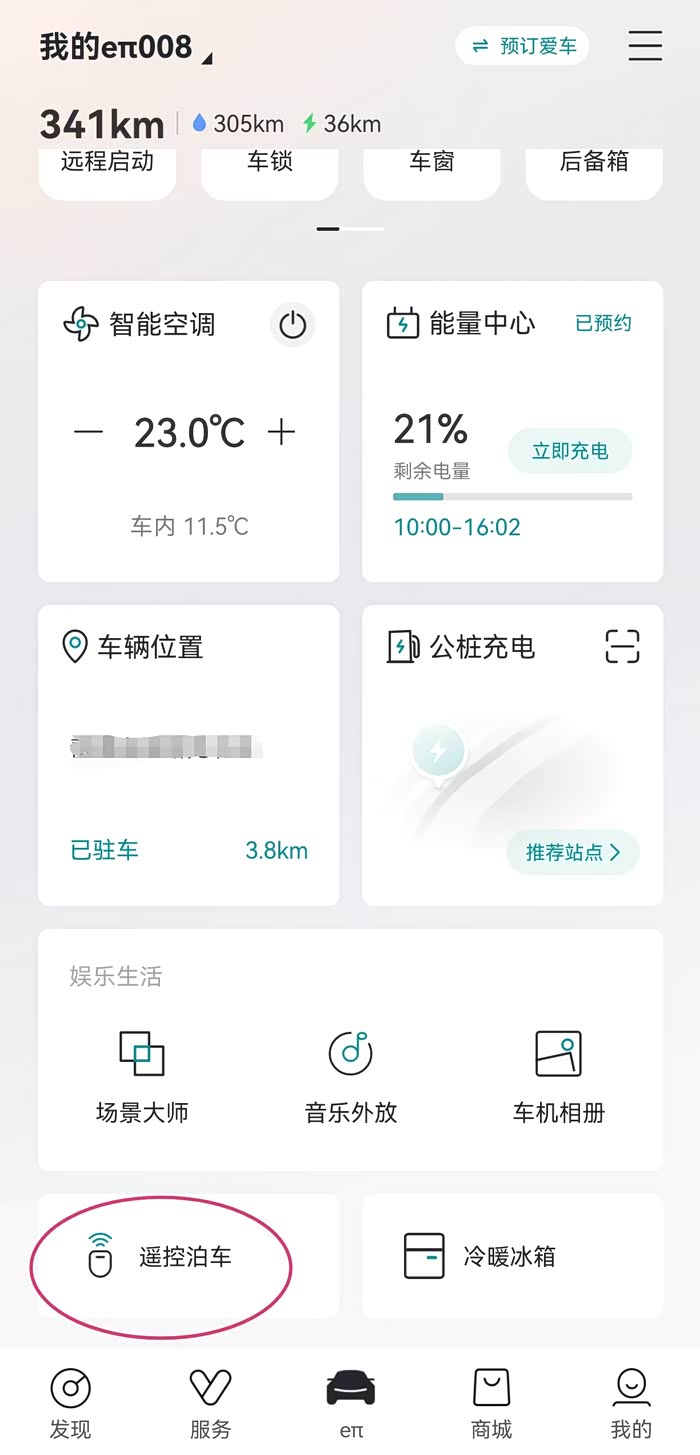Screen dimensions: 700x1455
Task: Open the hamburger menu
Action: tap(645, 46)
